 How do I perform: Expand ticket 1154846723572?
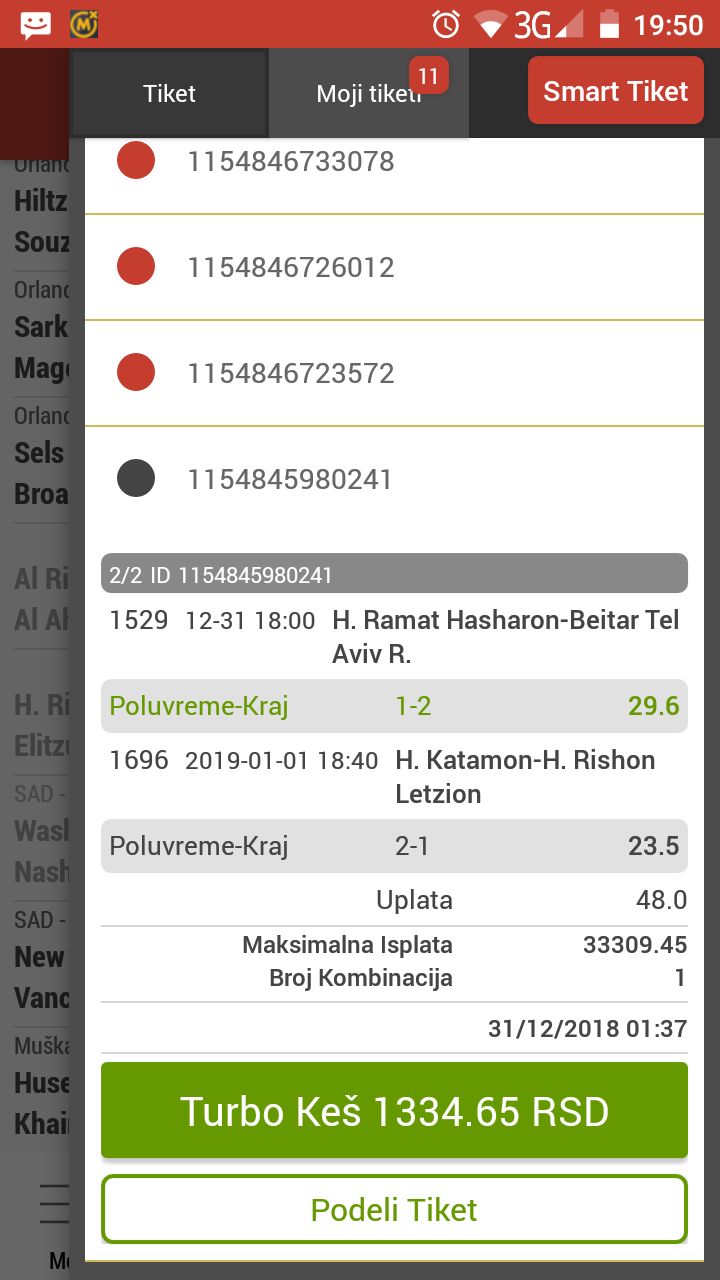point(394,373)
